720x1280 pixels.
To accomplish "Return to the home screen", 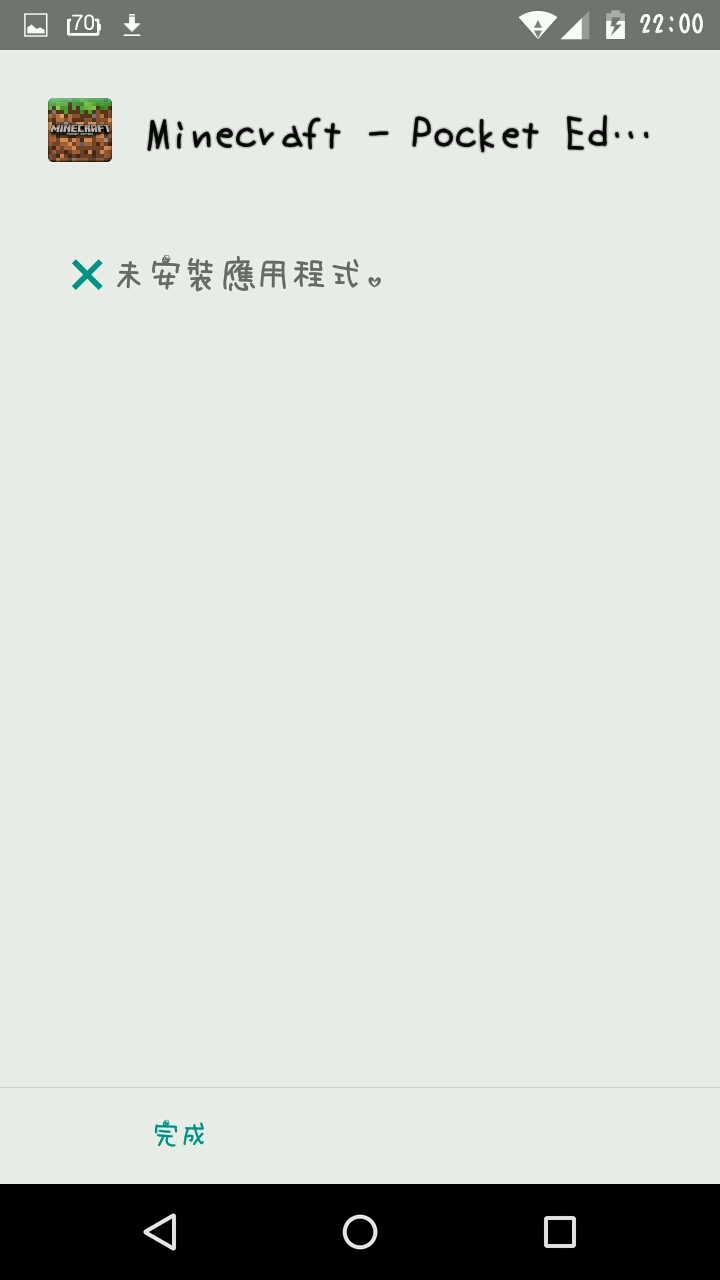I will tap(360, 1232).
